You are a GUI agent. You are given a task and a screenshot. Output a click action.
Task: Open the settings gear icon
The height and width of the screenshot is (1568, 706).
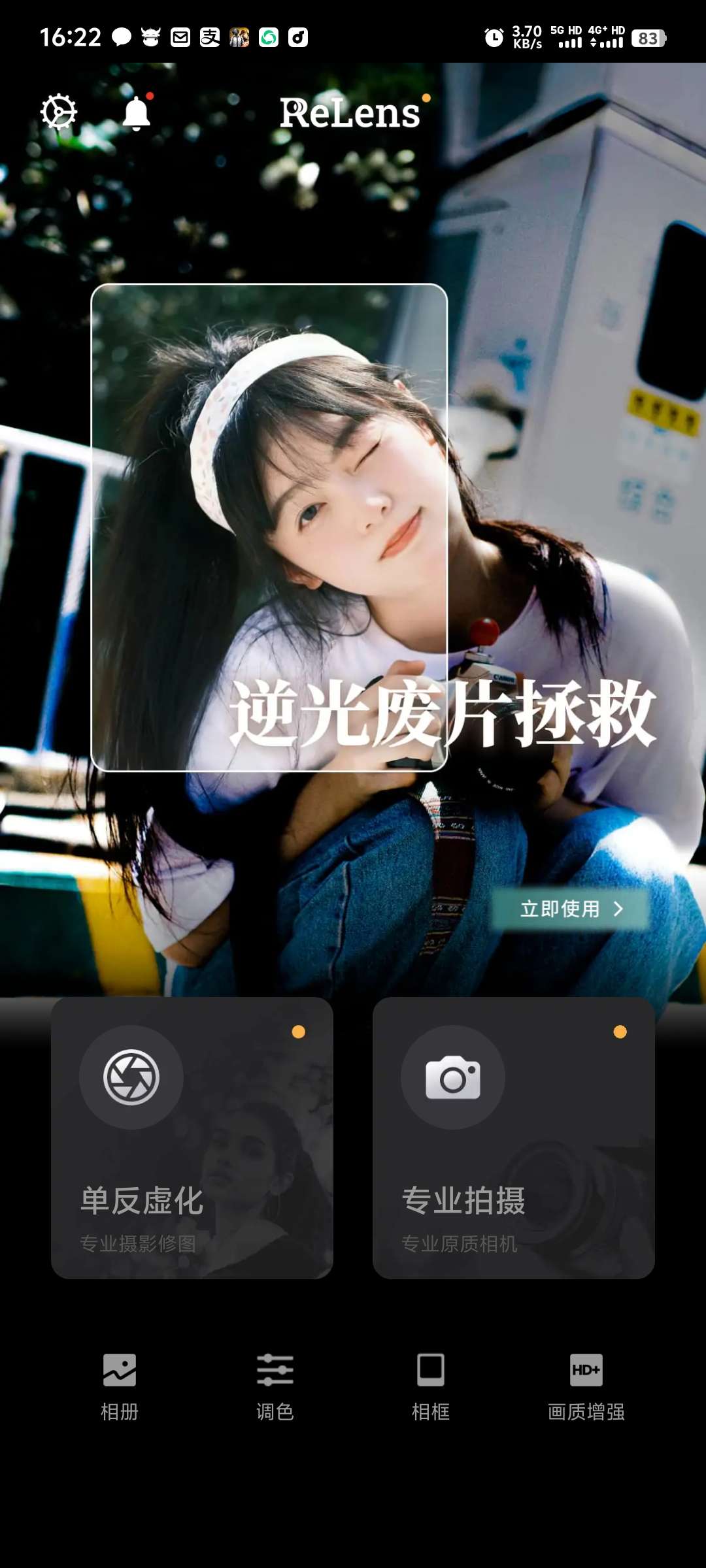pyautogui.click(x=59, y=112)
